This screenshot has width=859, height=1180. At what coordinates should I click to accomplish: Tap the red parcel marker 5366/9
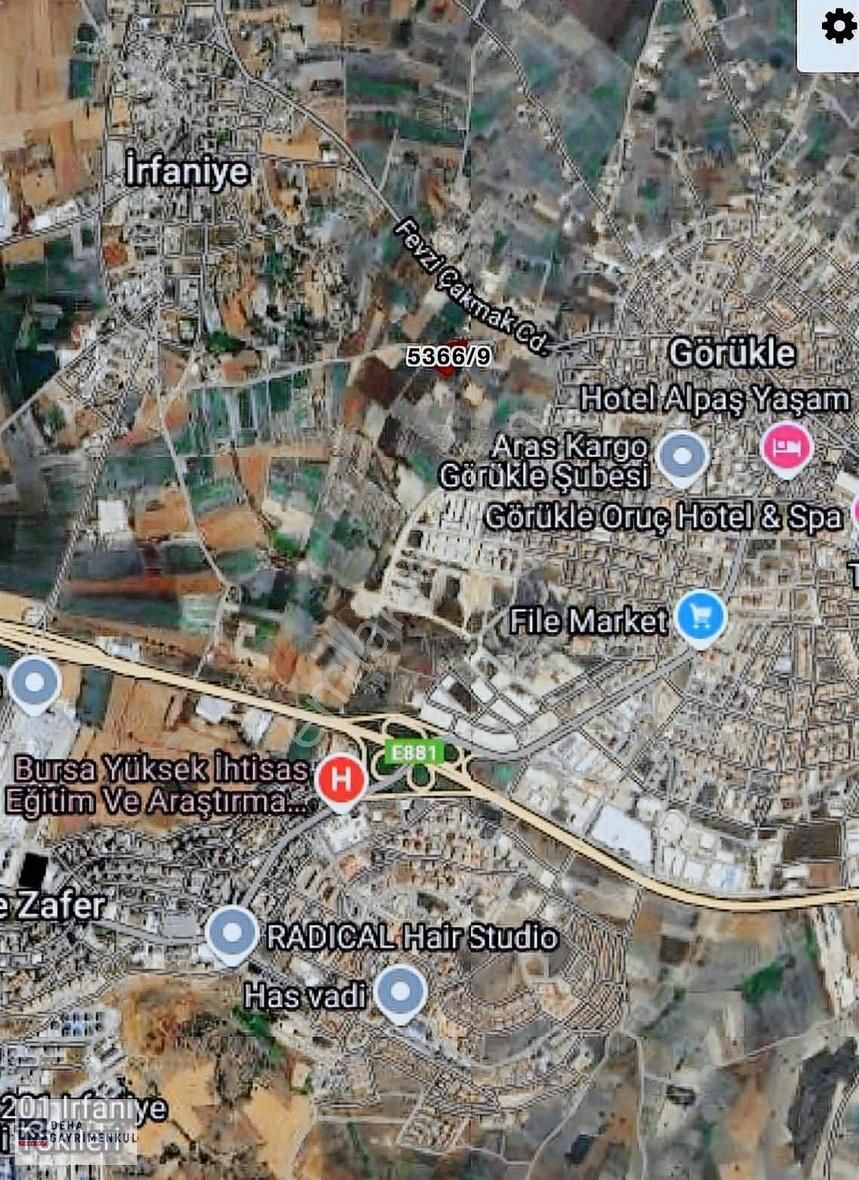click(x=447, y=358)
